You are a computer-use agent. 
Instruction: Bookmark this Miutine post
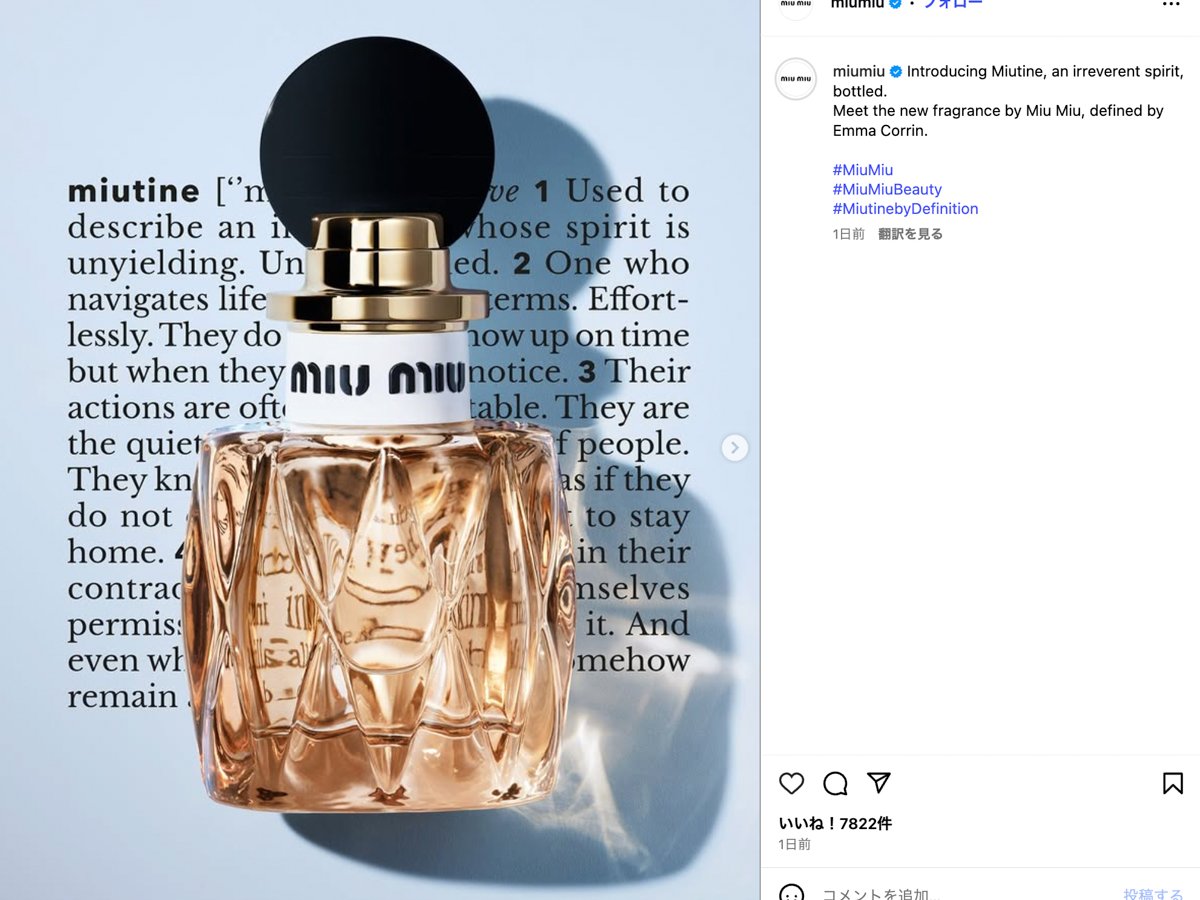tap(1172, 783)
